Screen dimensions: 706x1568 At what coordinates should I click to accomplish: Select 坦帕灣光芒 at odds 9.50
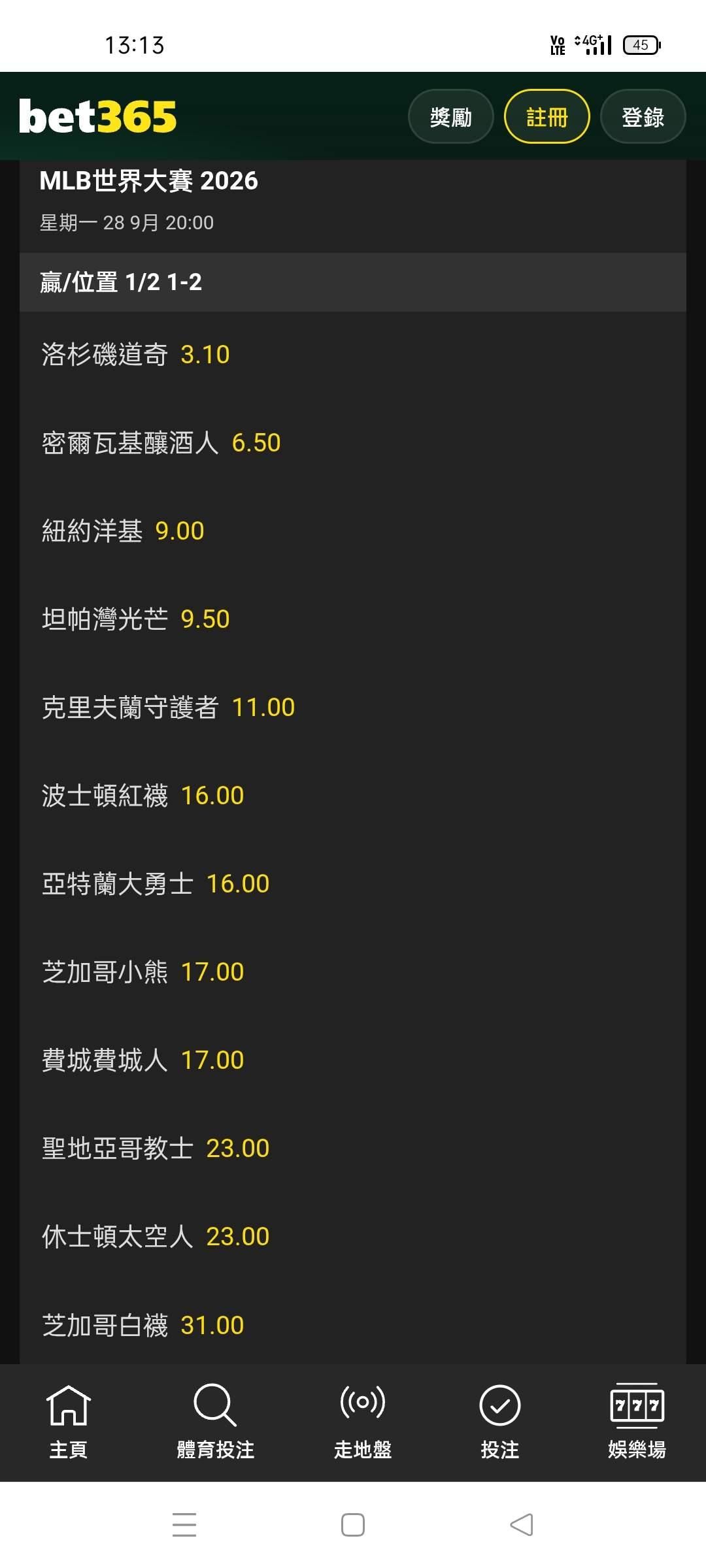click(353, 619)
